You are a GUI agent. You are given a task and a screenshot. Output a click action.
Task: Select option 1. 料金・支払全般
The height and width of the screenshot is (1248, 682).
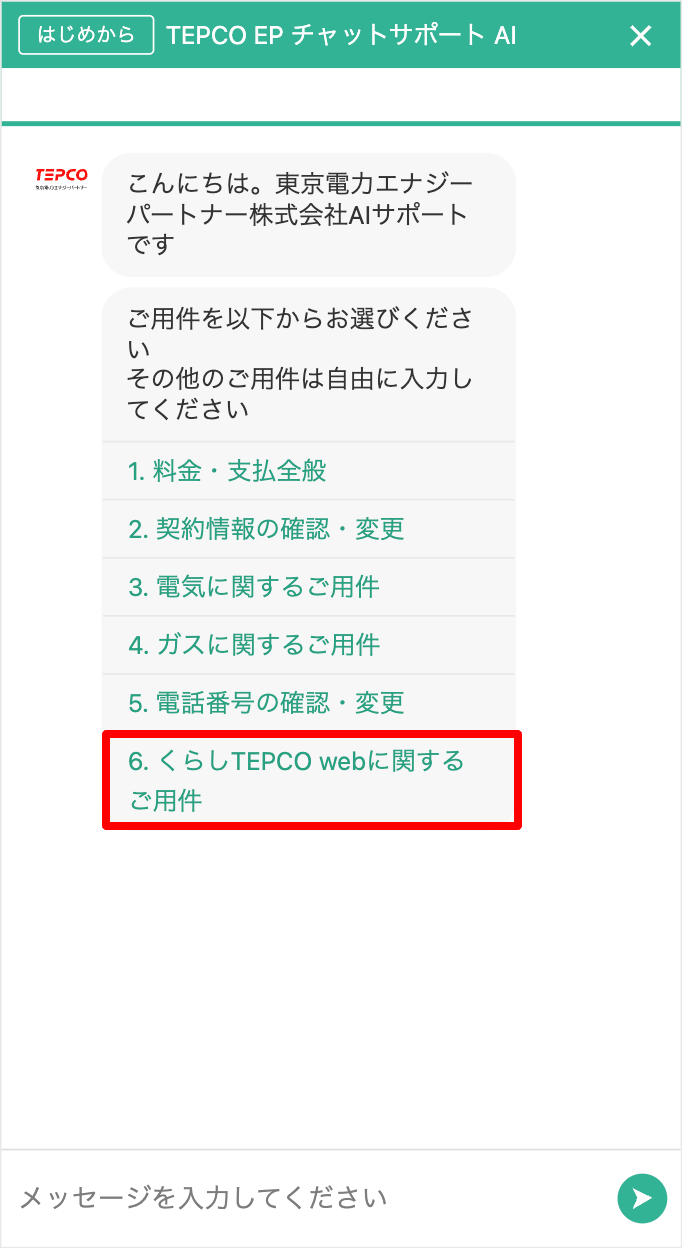309,471
